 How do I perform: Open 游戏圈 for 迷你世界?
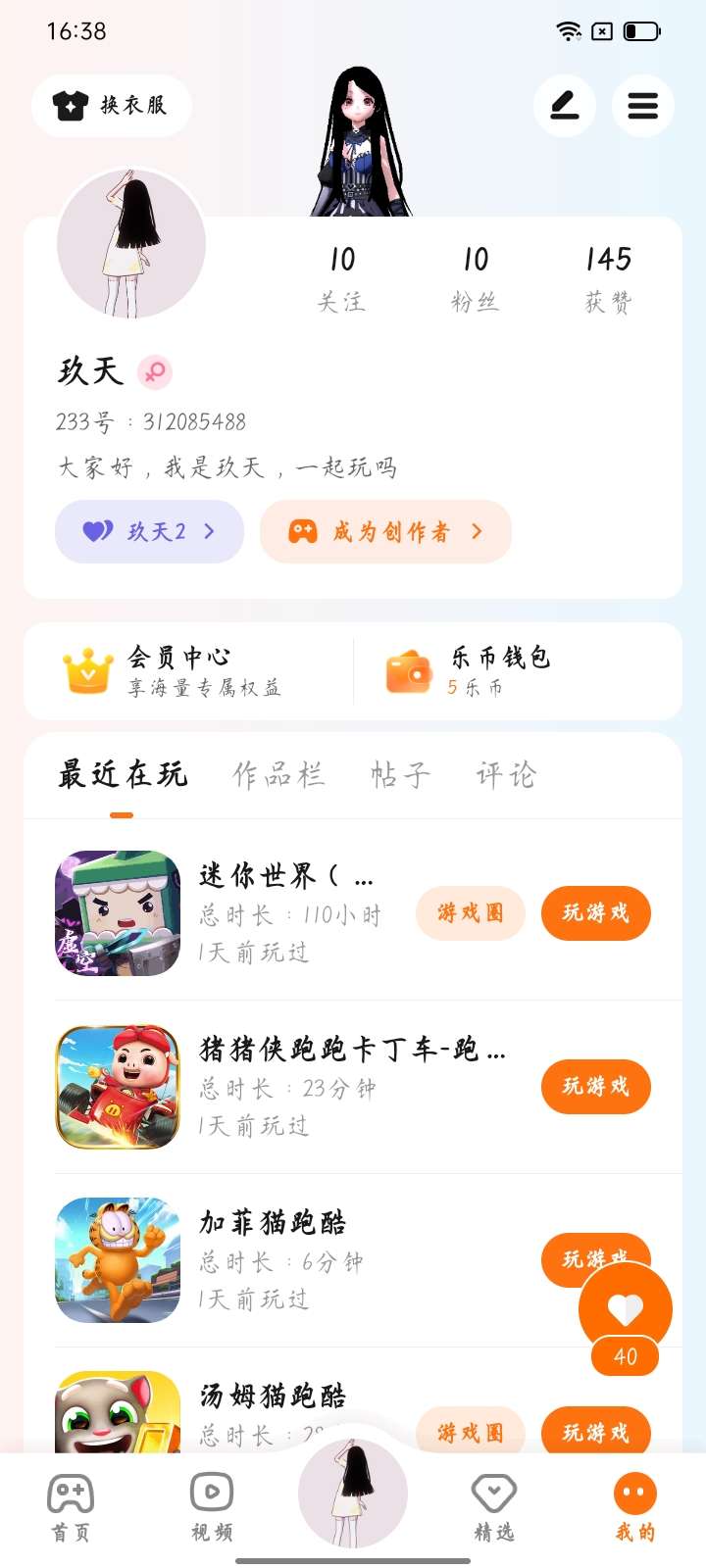(471, 912)
